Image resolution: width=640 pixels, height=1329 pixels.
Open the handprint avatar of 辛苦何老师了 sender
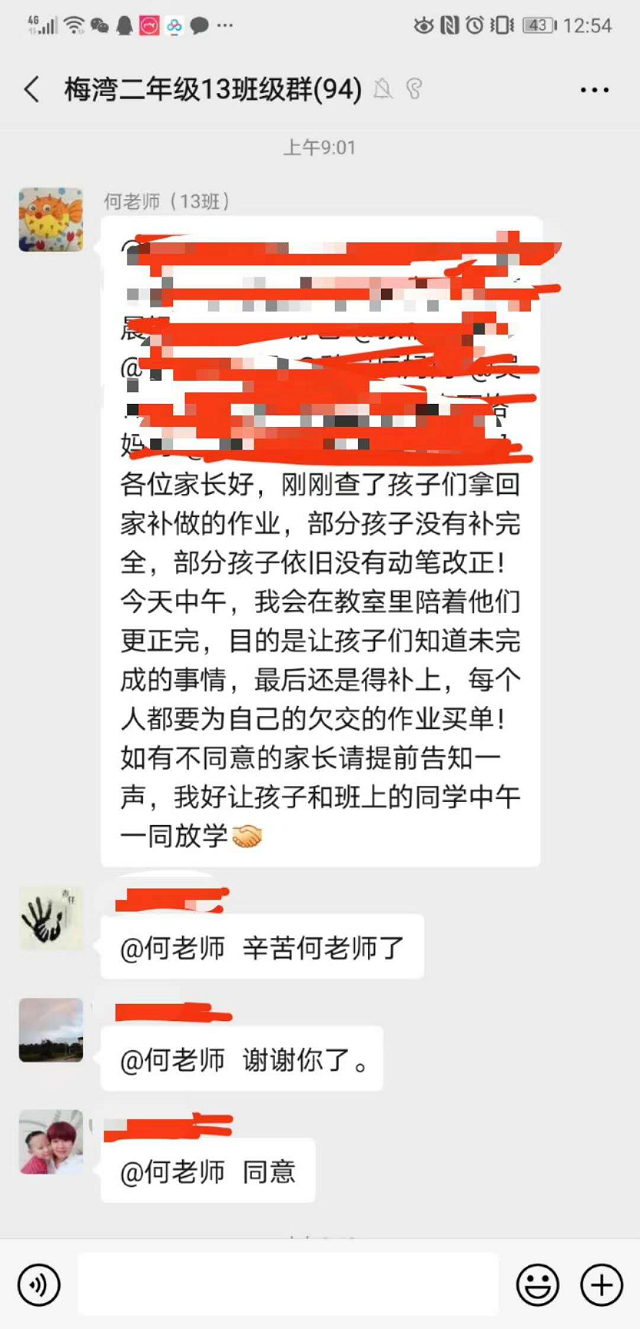pos(51,917)
